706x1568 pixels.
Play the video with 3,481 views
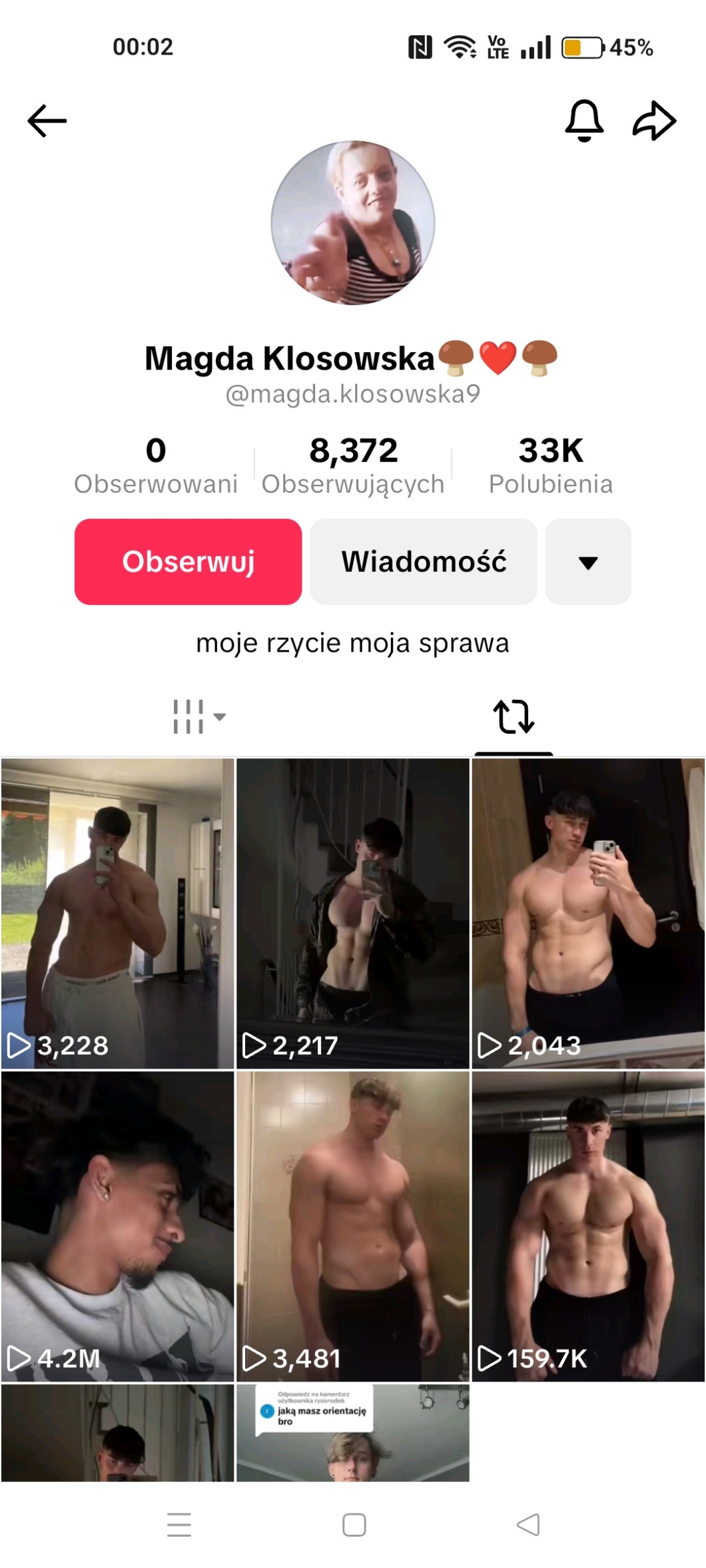click(x=353, y=1226)
